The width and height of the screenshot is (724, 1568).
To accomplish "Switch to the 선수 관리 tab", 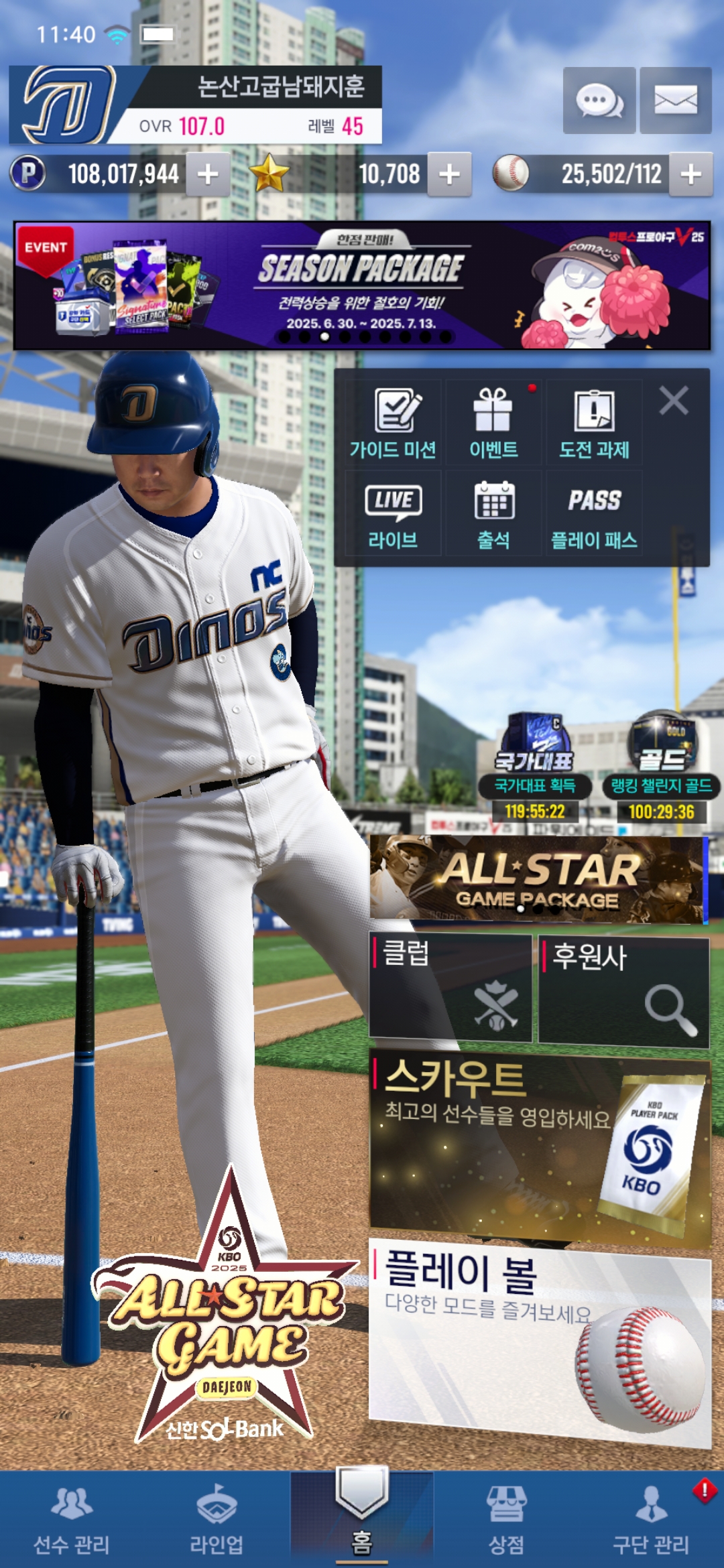I will [x=72, y=1520].
